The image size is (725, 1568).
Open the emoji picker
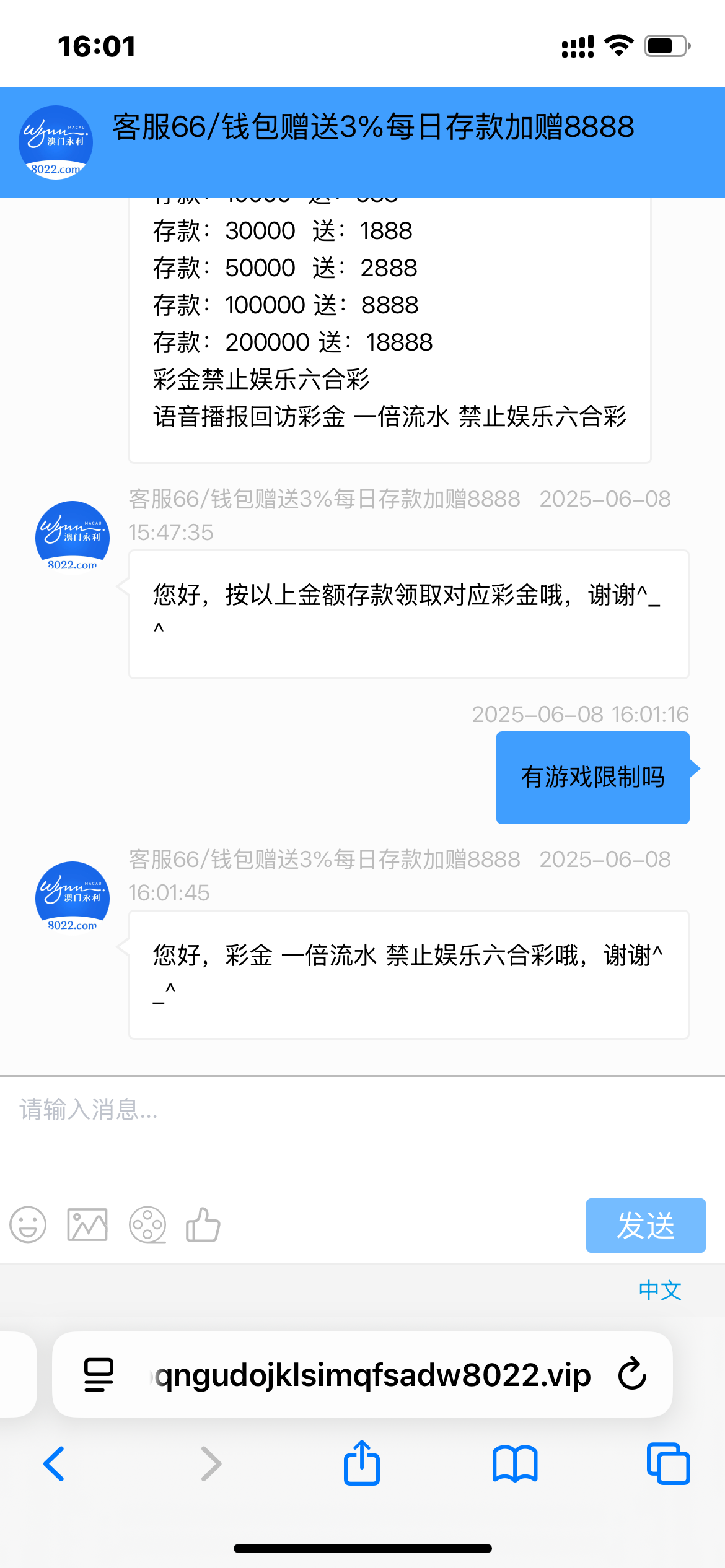click(x=28, y=1224)
